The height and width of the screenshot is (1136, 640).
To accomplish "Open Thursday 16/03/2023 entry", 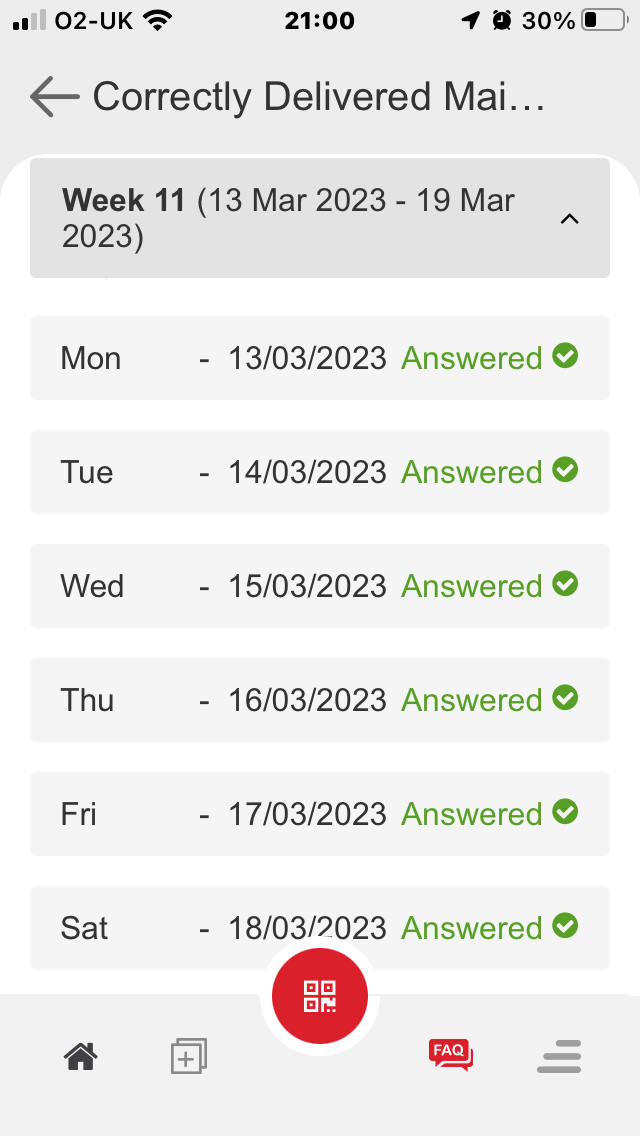I will 320,700.
